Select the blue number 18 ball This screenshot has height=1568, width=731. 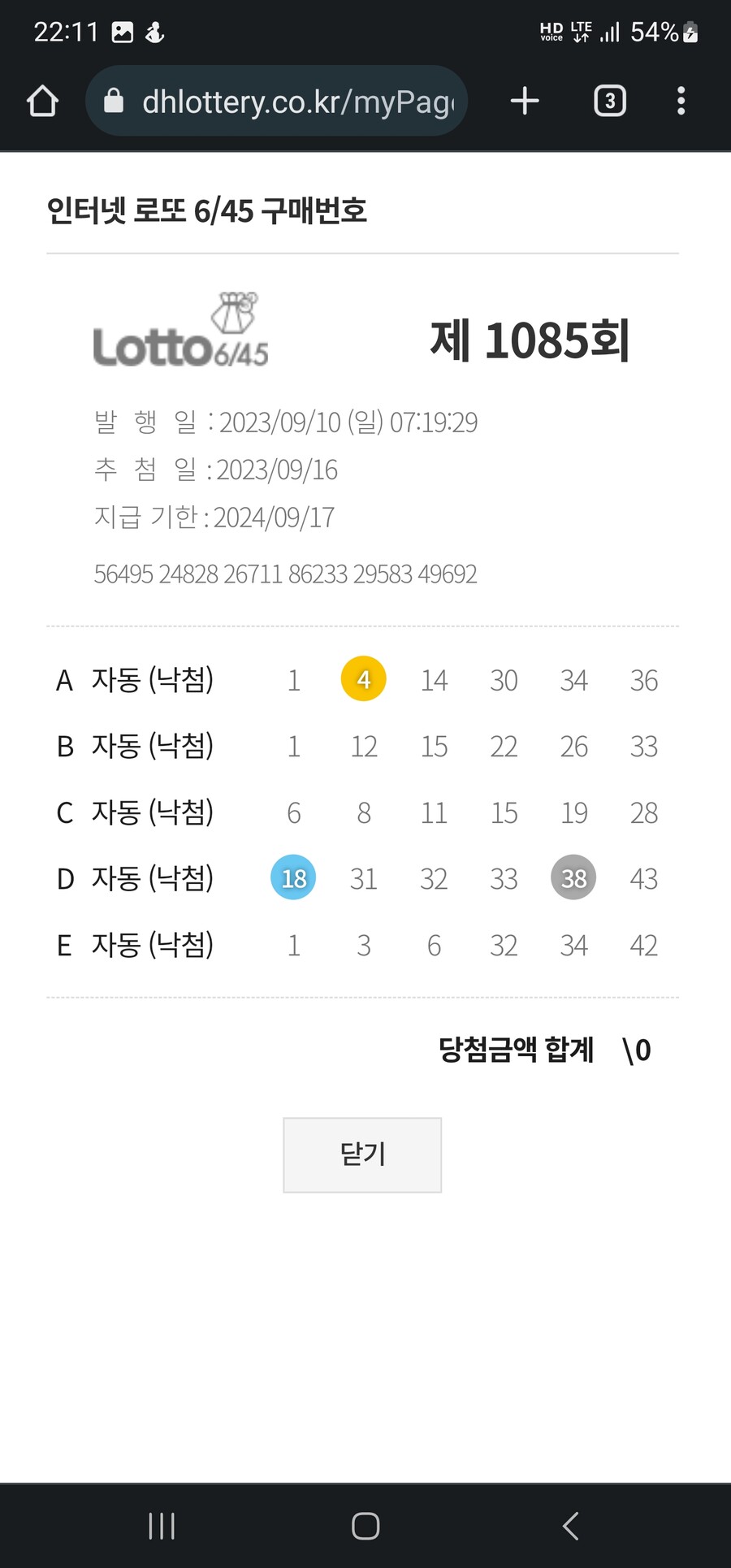[x=293, y=878]
